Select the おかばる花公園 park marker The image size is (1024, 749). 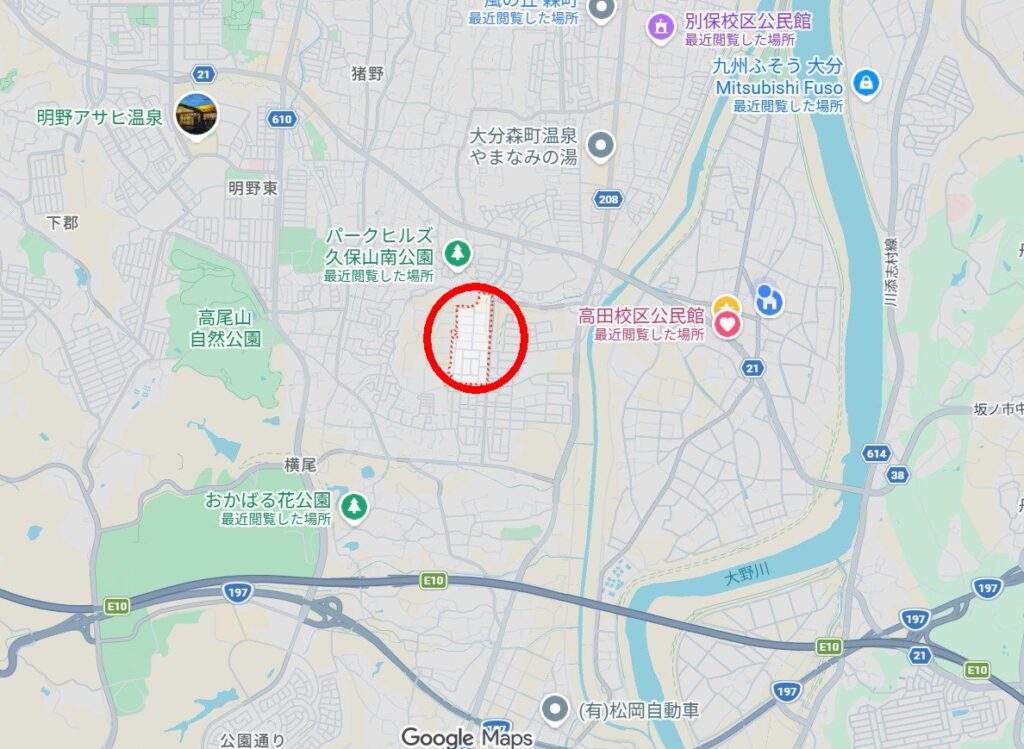point(354,507)
